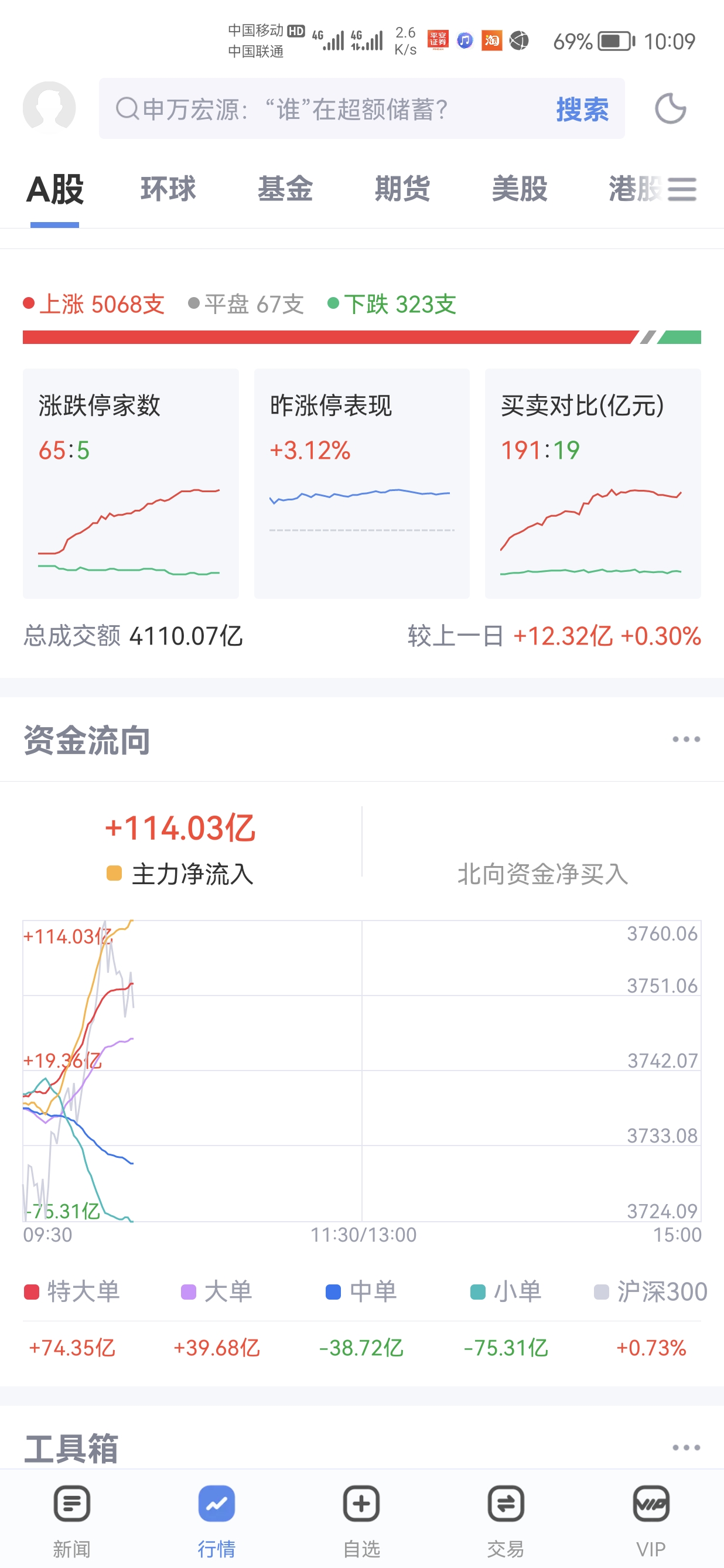Switch to the 基金 tab

coord(285,189)
